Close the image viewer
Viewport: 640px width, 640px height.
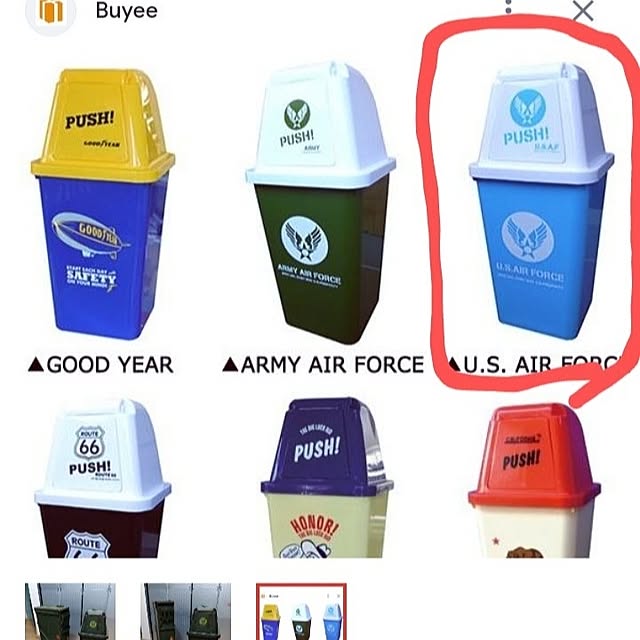click(583, 10)
